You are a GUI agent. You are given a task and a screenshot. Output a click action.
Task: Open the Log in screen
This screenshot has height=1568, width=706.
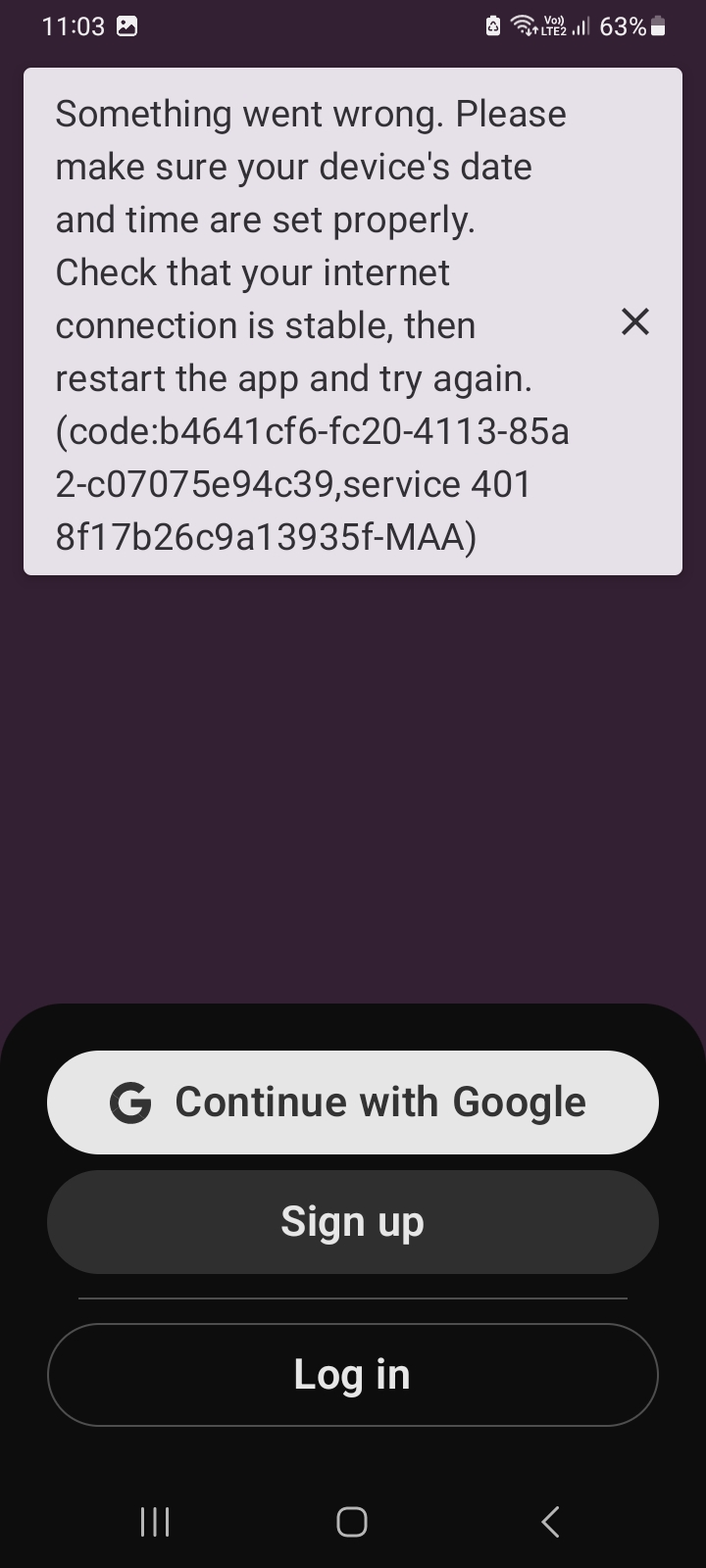tap(353, 1375)
